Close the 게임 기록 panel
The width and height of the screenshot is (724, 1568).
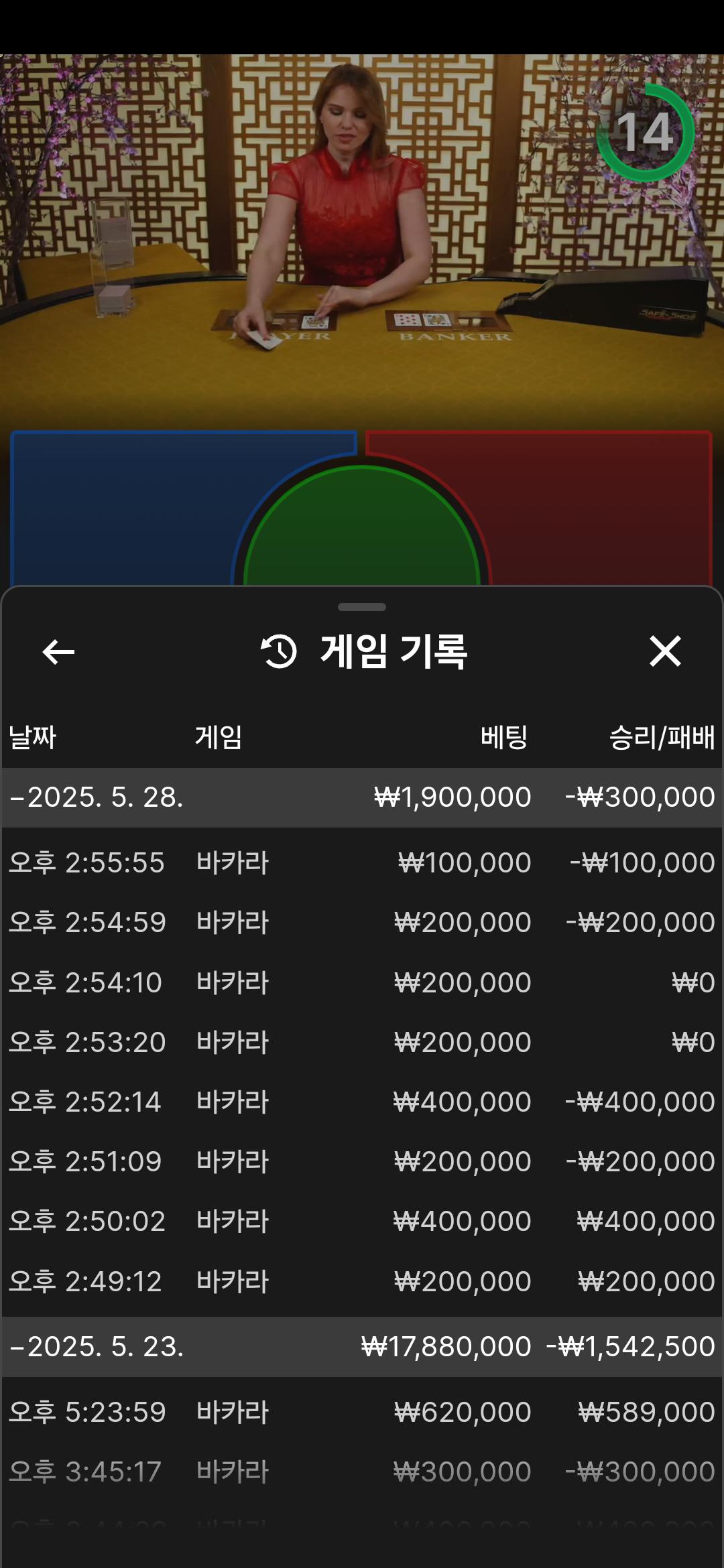(665, 651)
